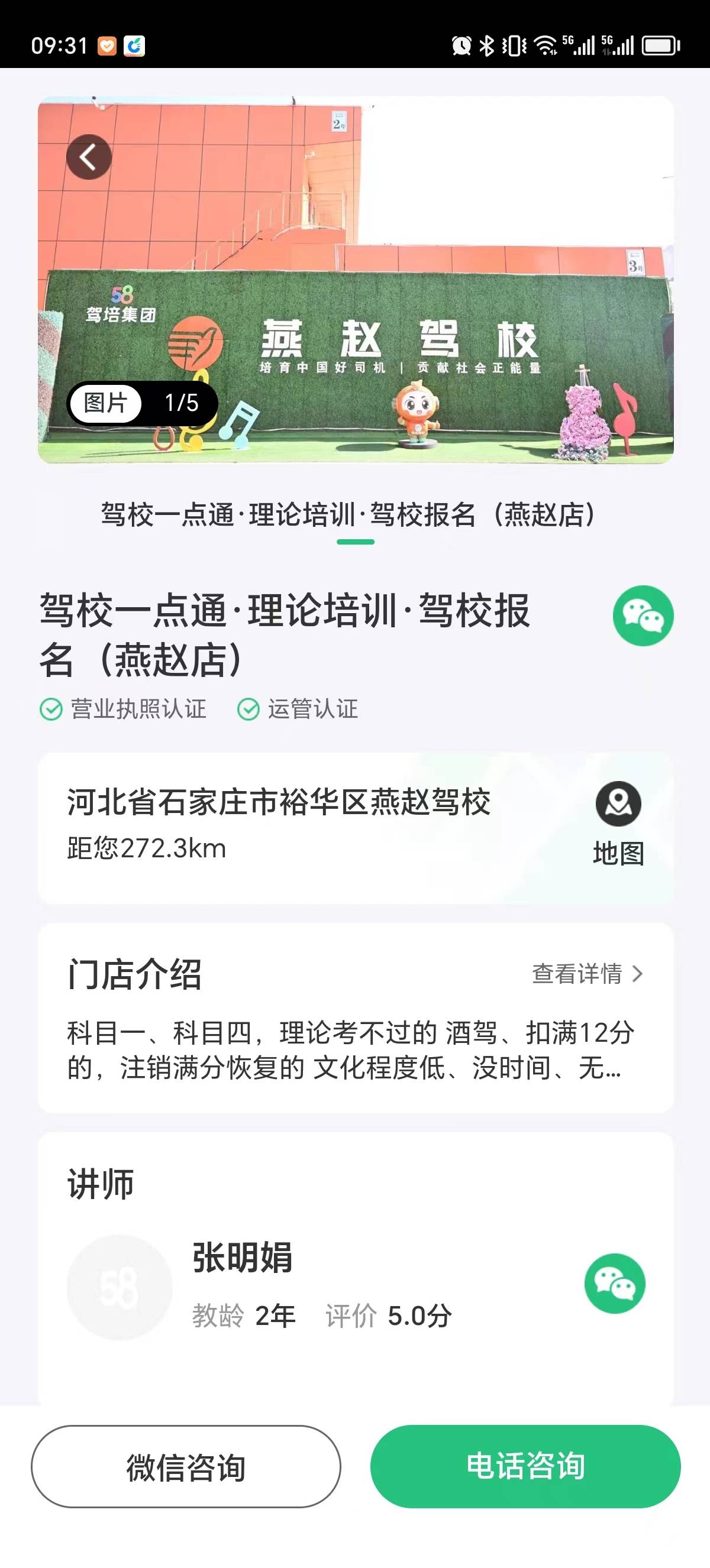View 查看详情 for 门店介绍
This screenshot has width=710, height=1568.
pos(587,973)
